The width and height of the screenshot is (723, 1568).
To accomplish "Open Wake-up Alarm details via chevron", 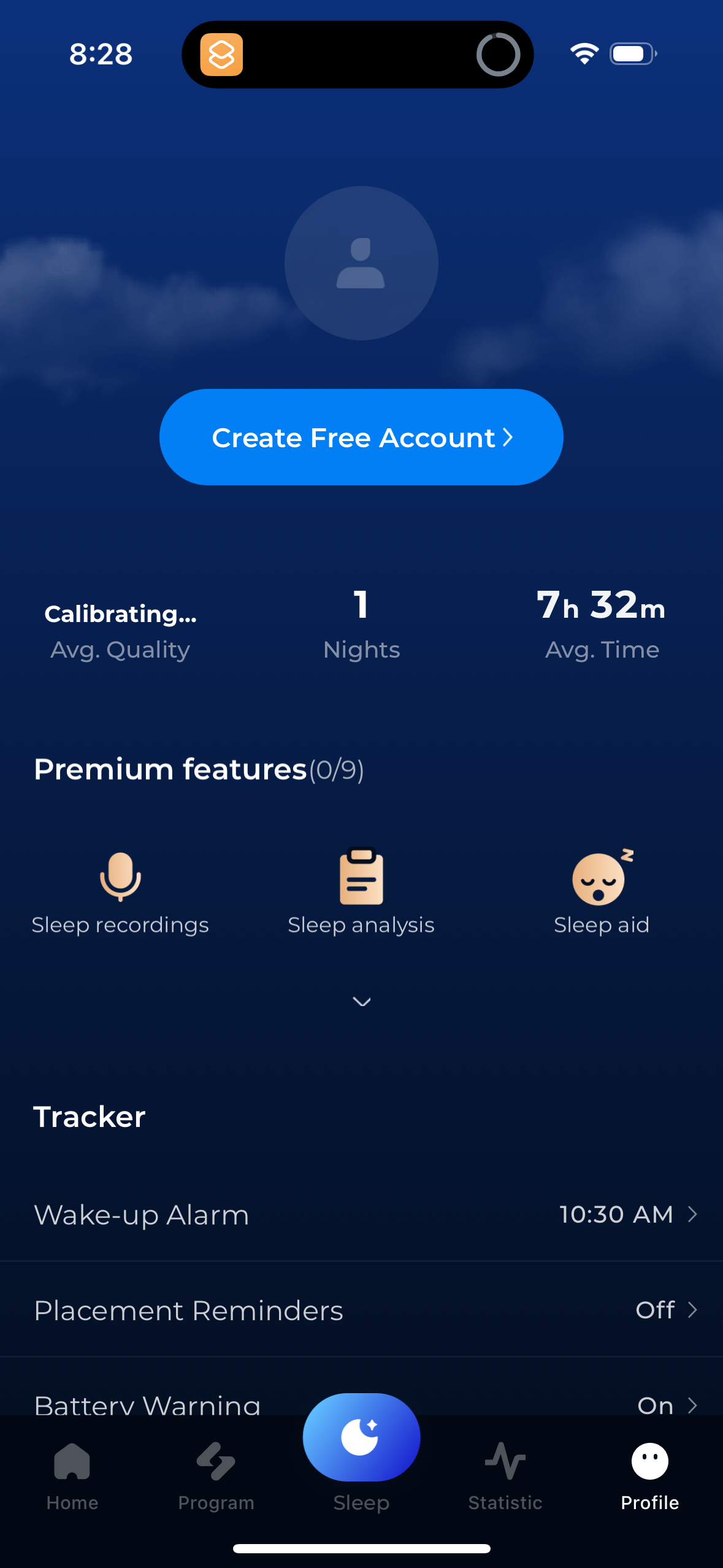I will pos(693,1215).
